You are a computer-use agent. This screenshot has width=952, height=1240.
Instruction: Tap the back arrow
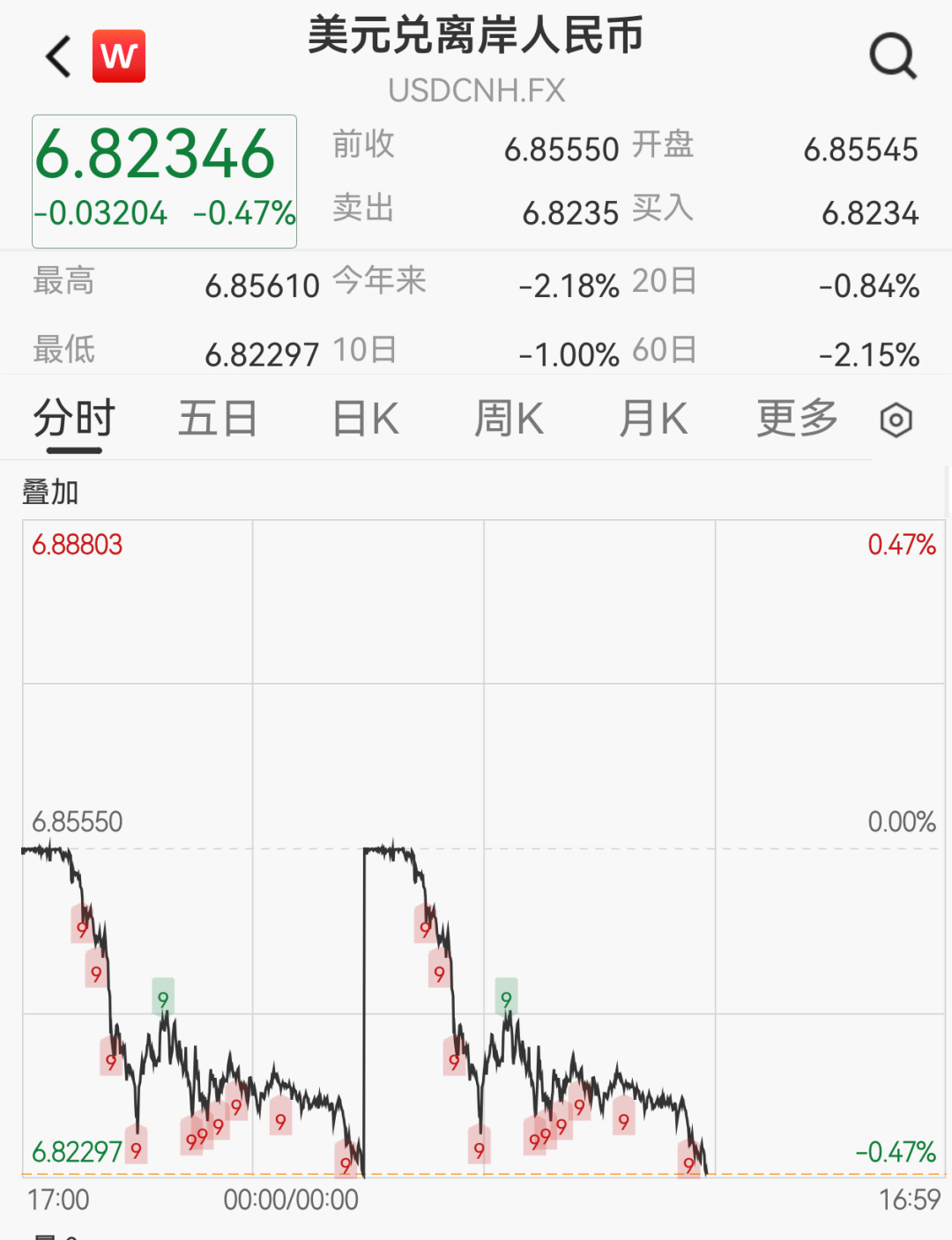pos(56,56)
